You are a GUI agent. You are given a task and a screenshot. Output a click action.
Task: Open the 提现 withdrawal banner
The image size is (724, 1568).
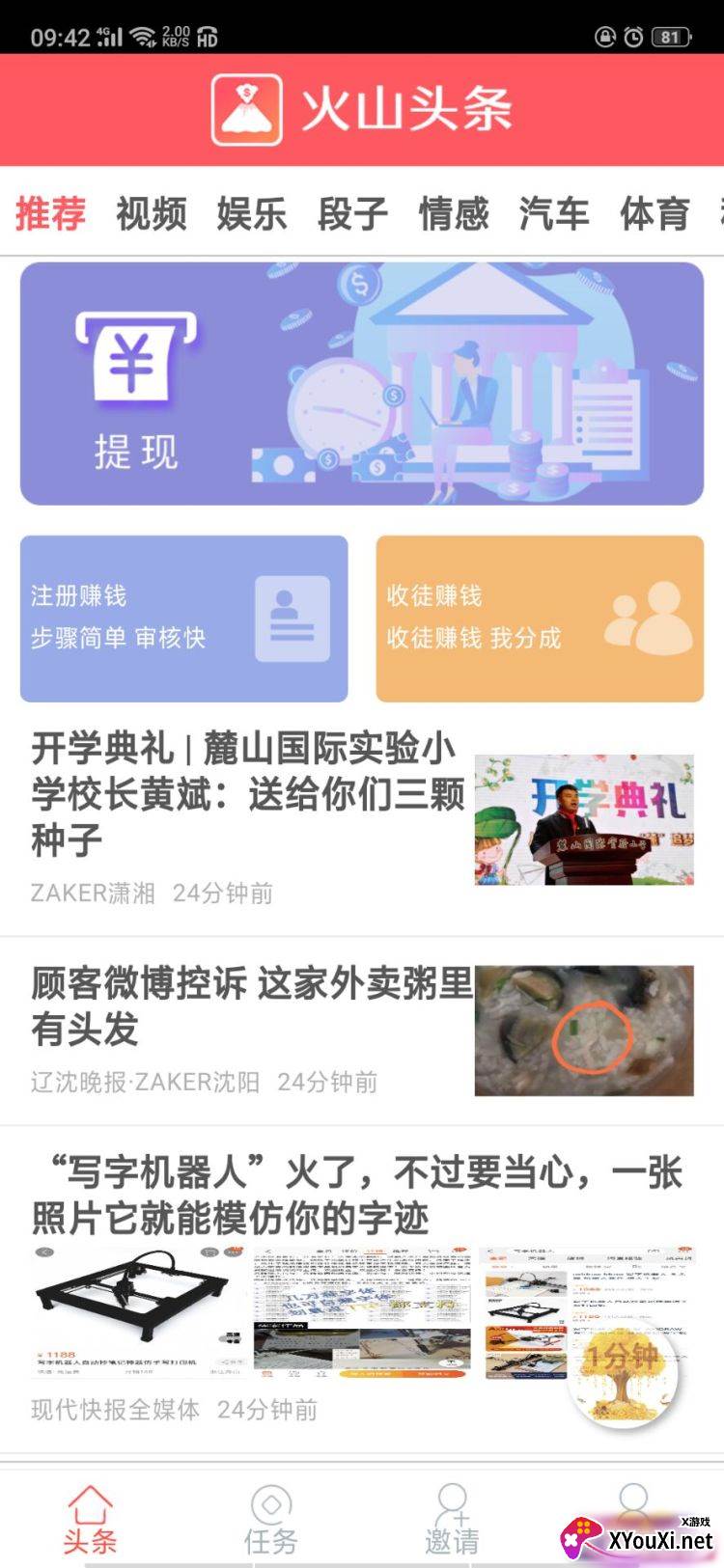(x=362, y=383)
